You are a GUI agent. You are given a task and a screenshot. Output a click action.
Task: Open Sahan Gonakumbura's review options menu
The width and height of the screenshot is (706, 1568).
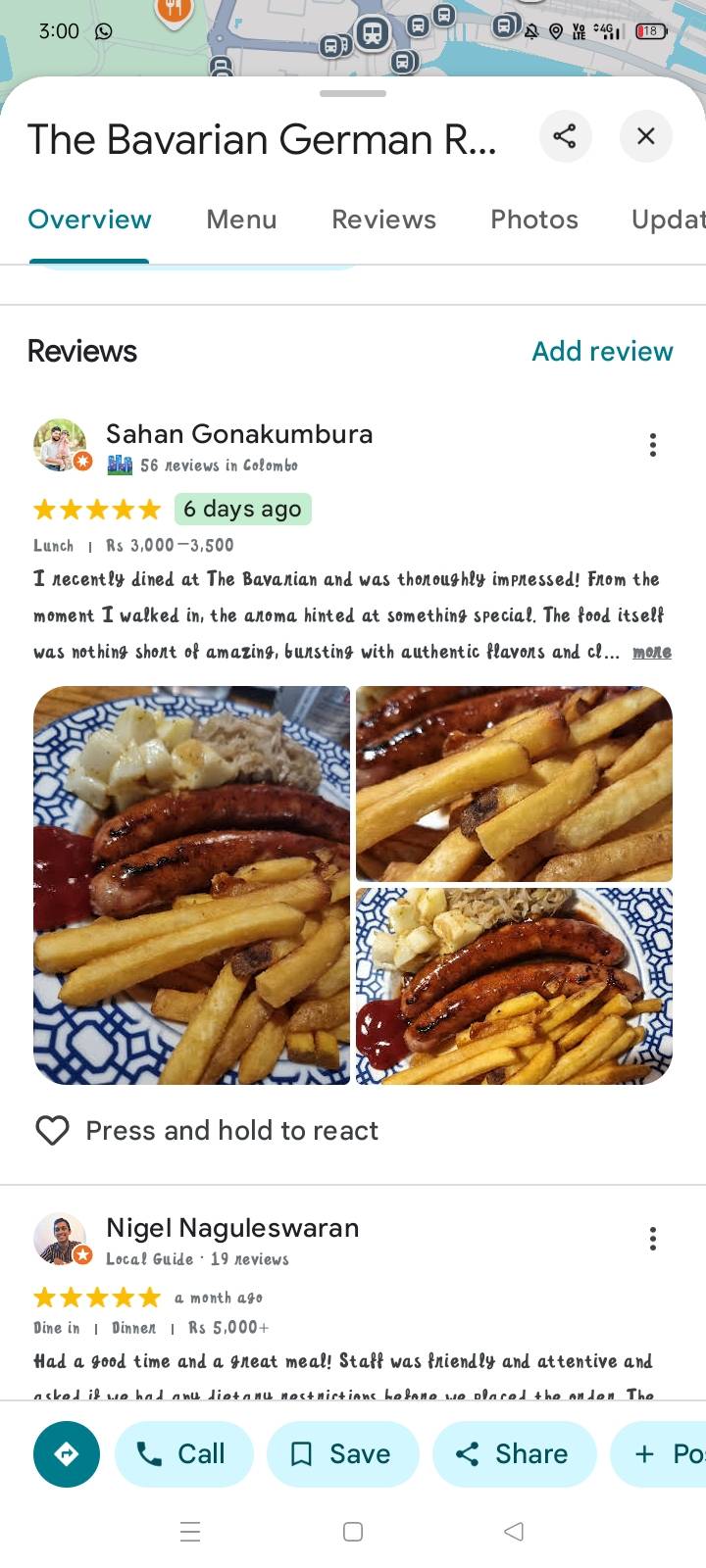pyautogui.click(x=652, y=445)
